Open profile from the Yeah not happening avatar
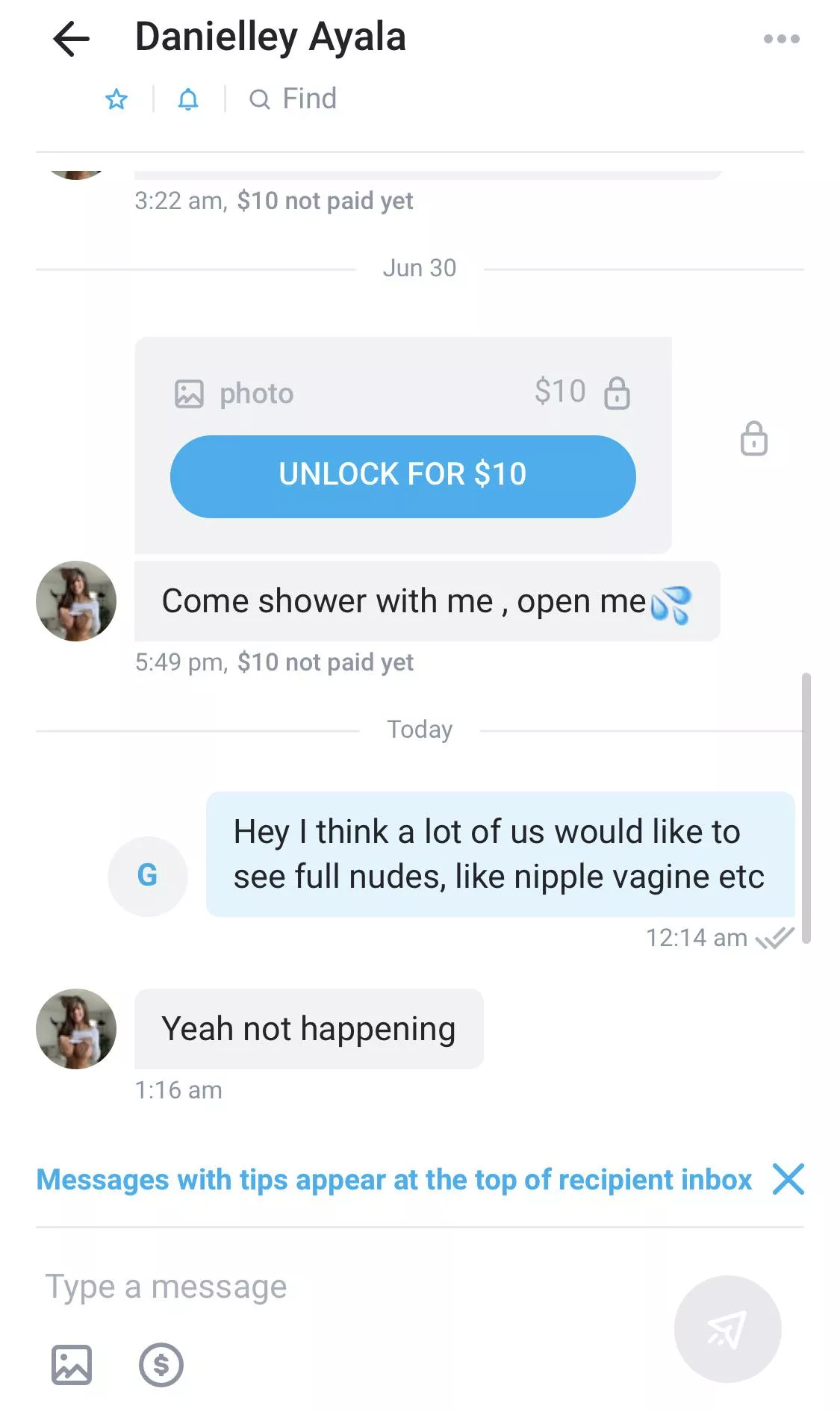Viewport: 840px width, 1412px height. click(76, 1028)
